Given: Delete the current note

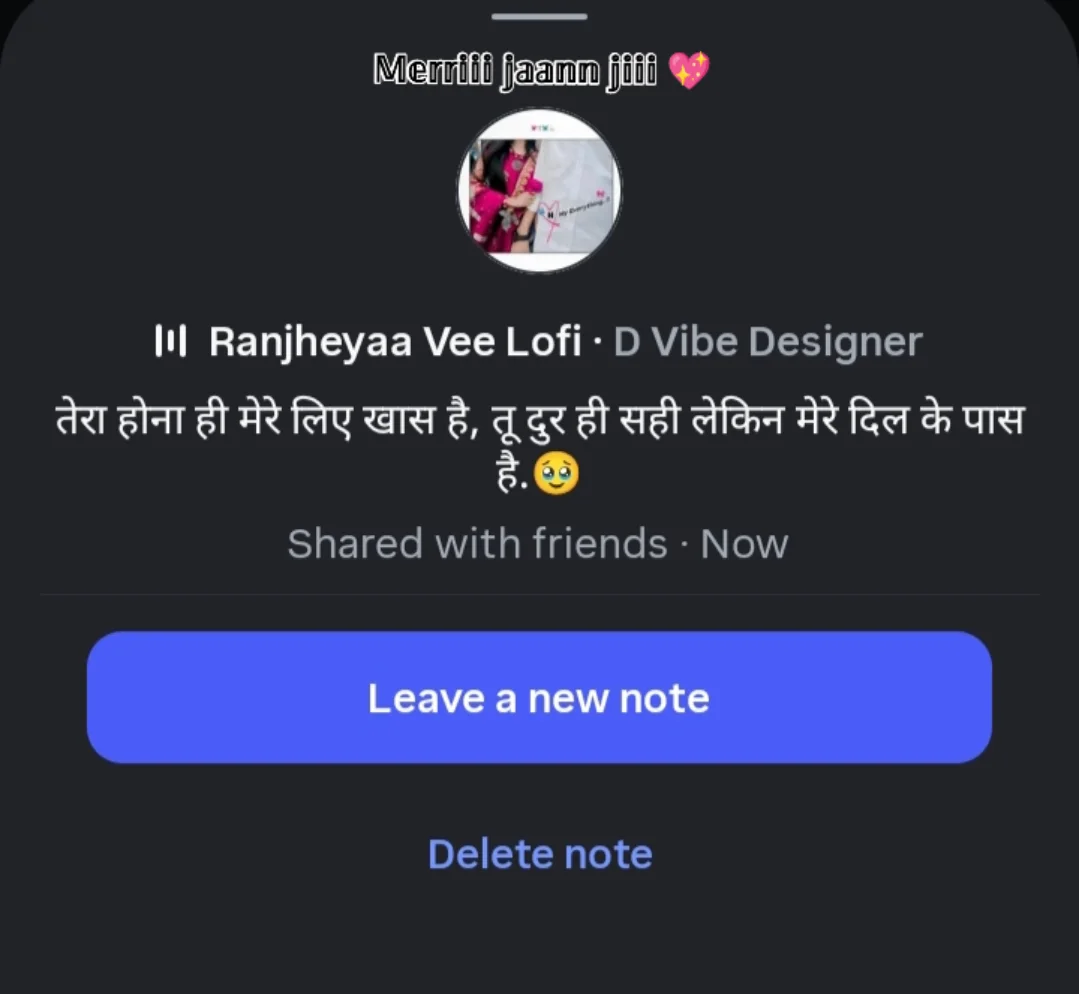Looking at the screenshot, I should point(539,854).
